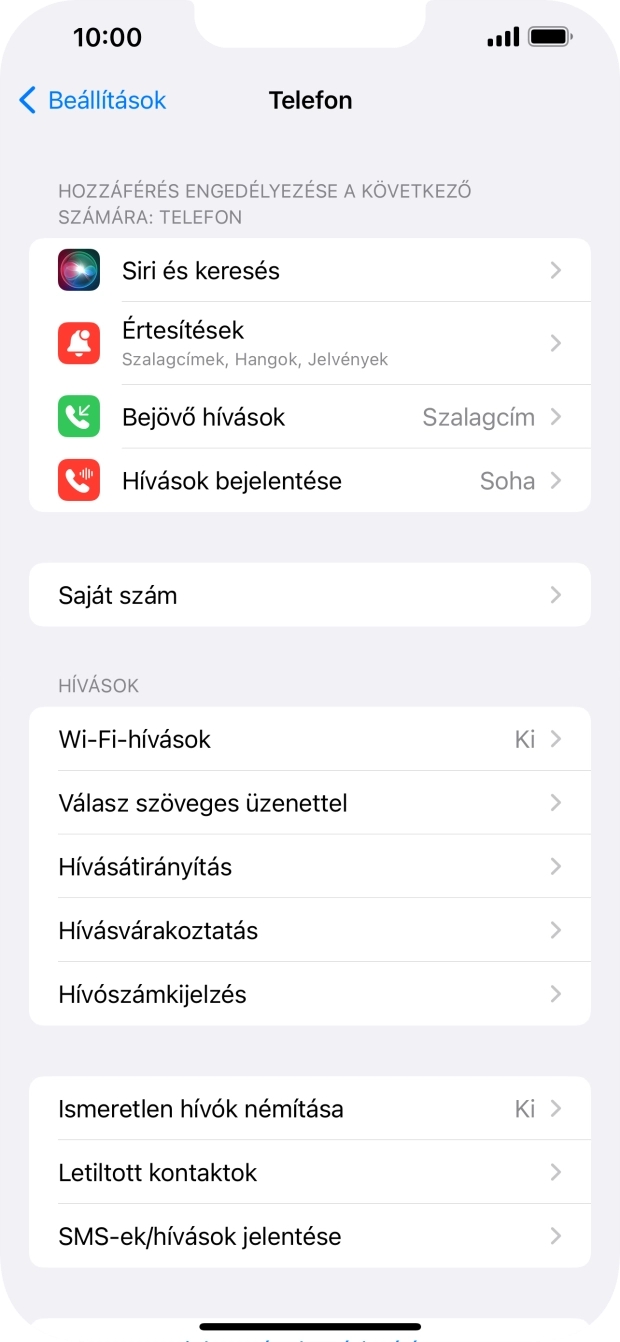The width and height of the screenshot is (620, 1342).
Task: Go back to Beállítások
Action: [92, 100]
